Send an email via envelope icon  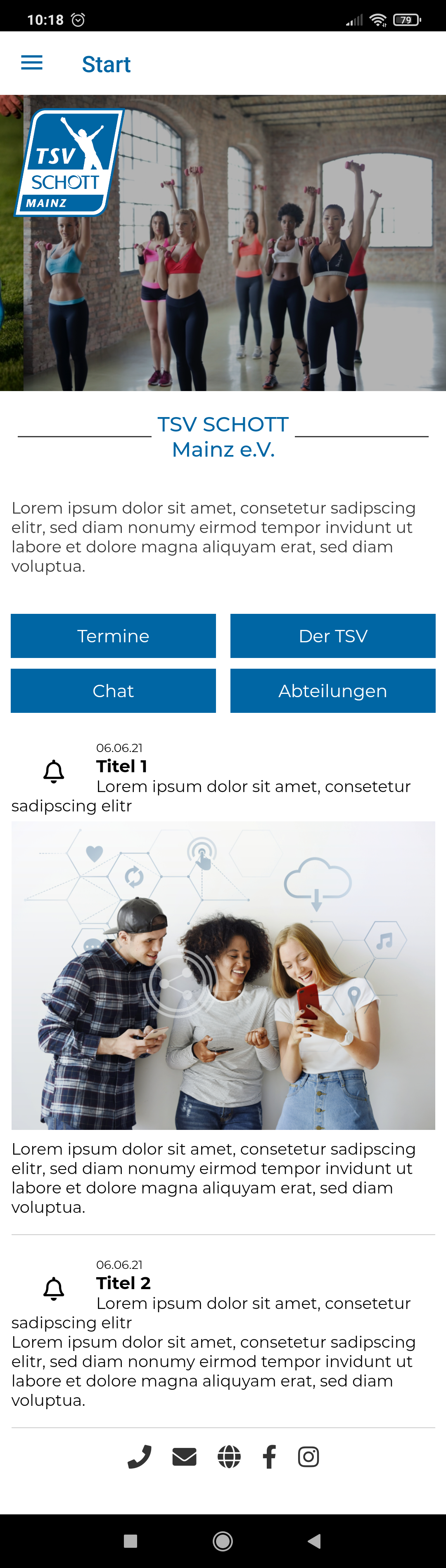pyautogui.click(x=185, y=1457)
